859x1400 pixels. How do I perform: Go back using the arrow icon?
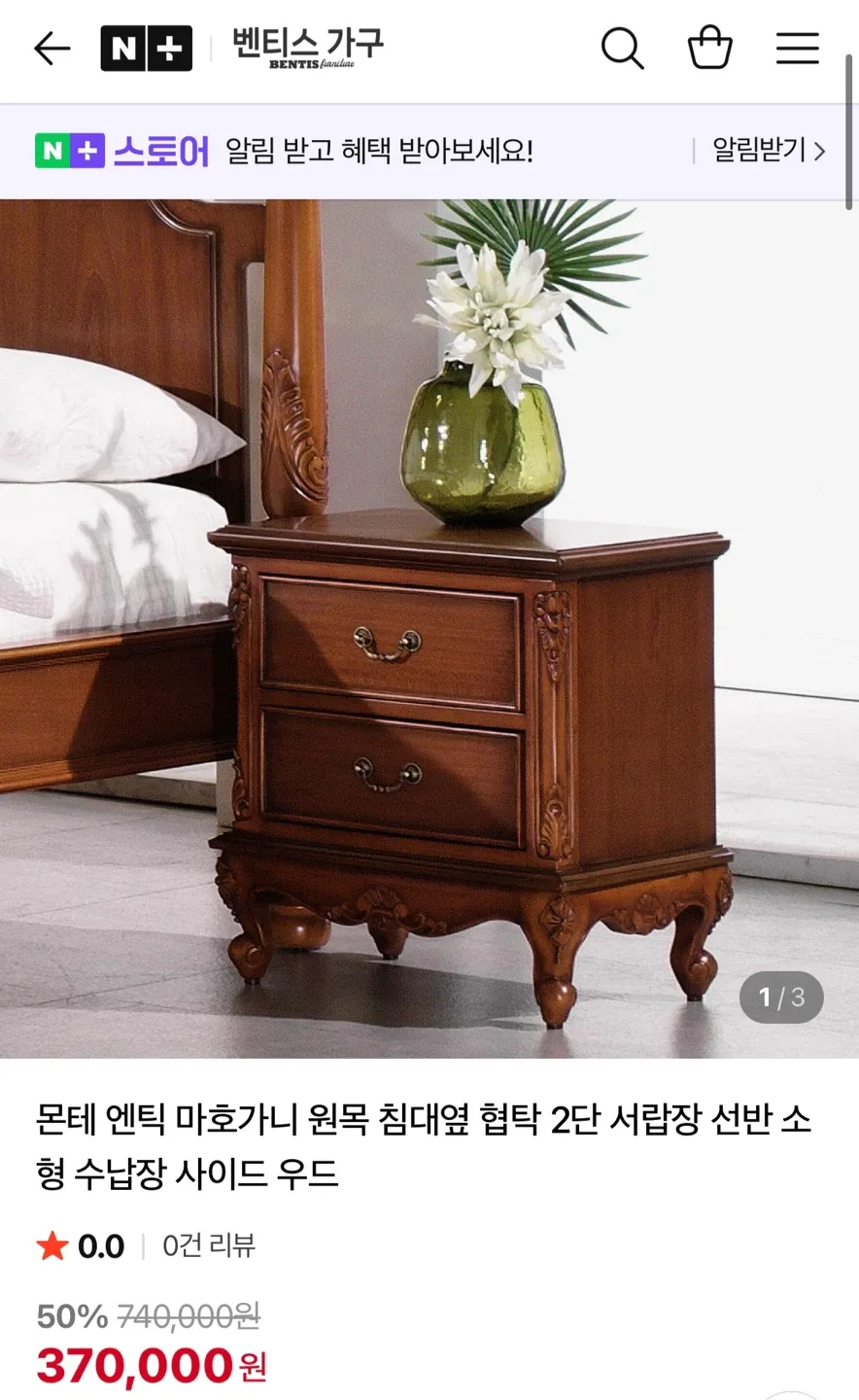52,49
